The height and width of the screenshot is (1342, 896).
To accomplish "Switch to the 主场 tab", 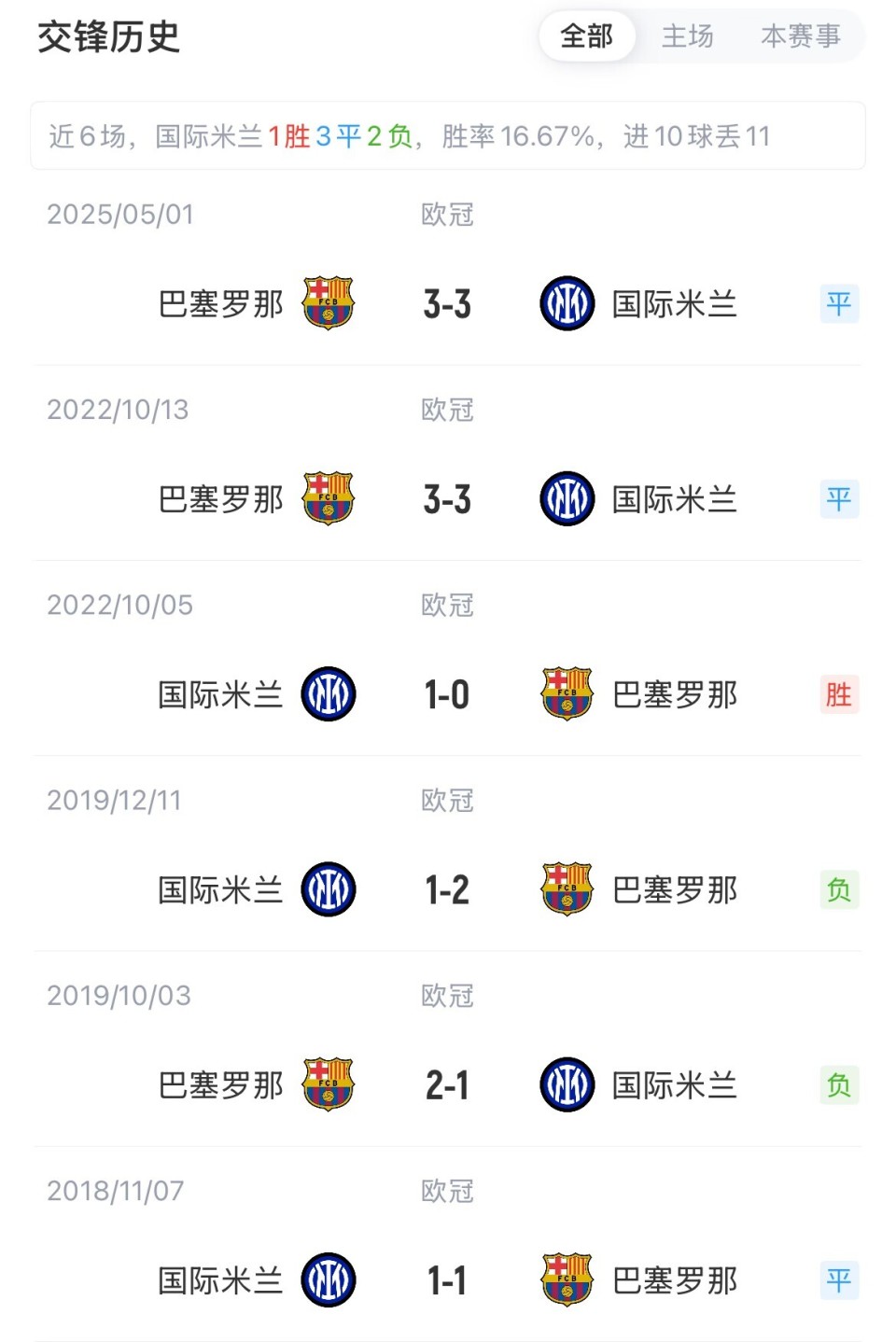I will click(x=689, y=35).
